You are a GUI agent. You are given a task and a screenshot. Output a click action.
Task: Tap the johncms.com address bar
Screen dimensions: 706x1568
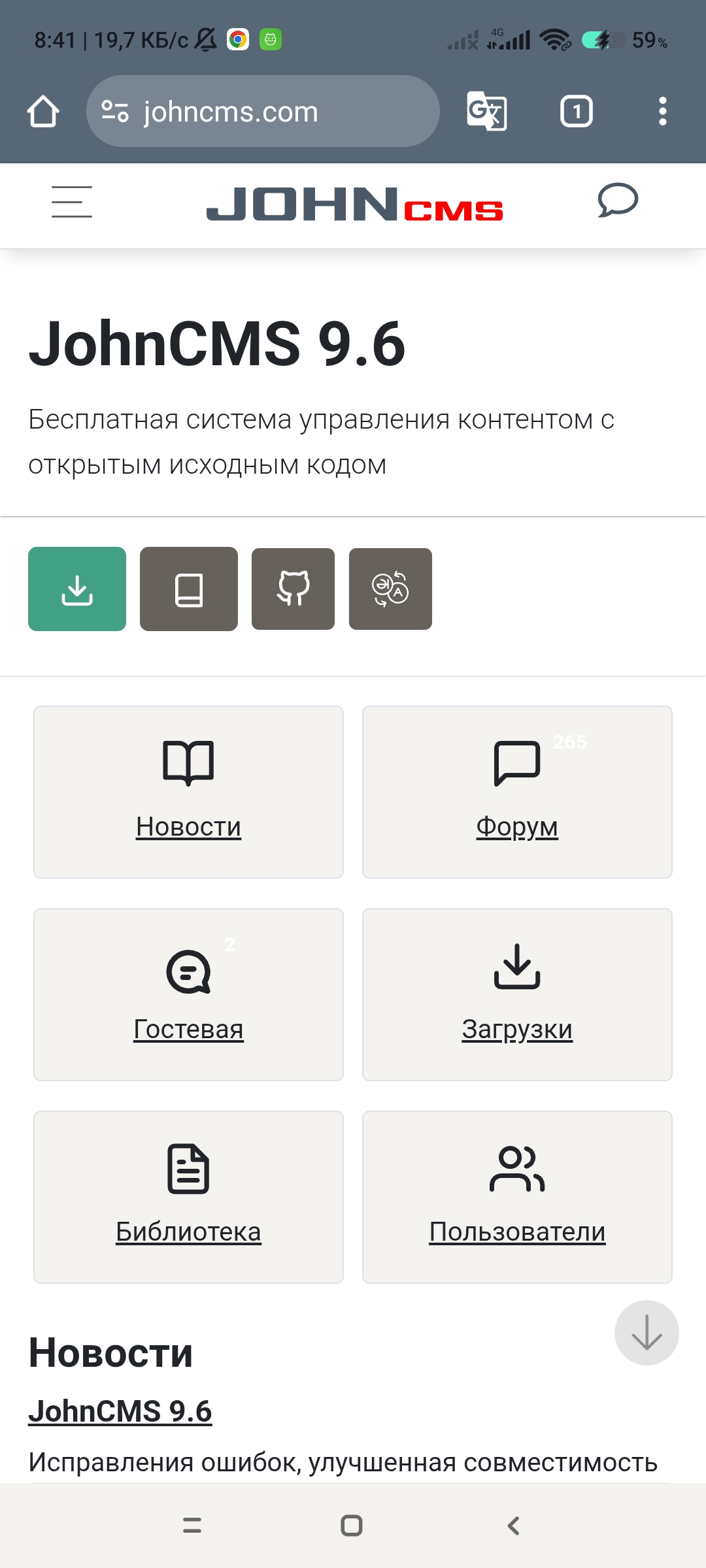tap(263, 111)
